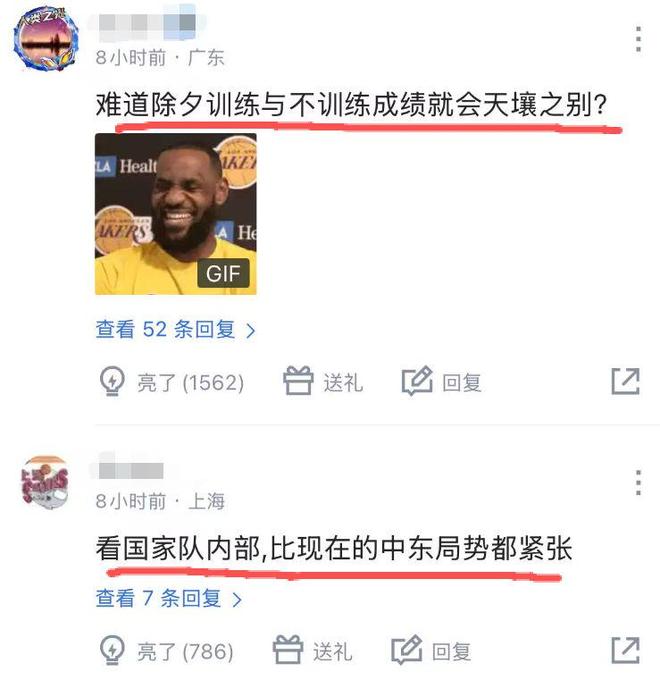
Task: Open the GIF image in the comment
Action: point(175,214)
